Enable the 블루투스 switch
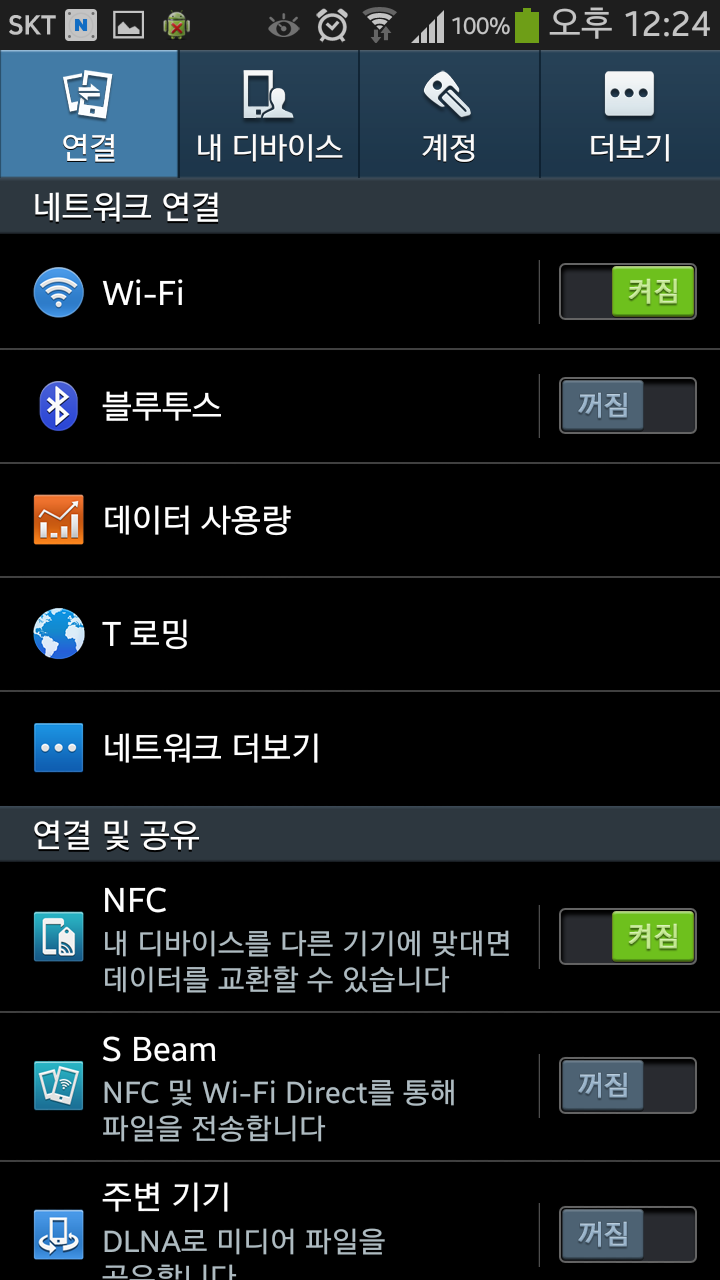720x1280 pixels. pyautogui.click(x=627, y=406)
